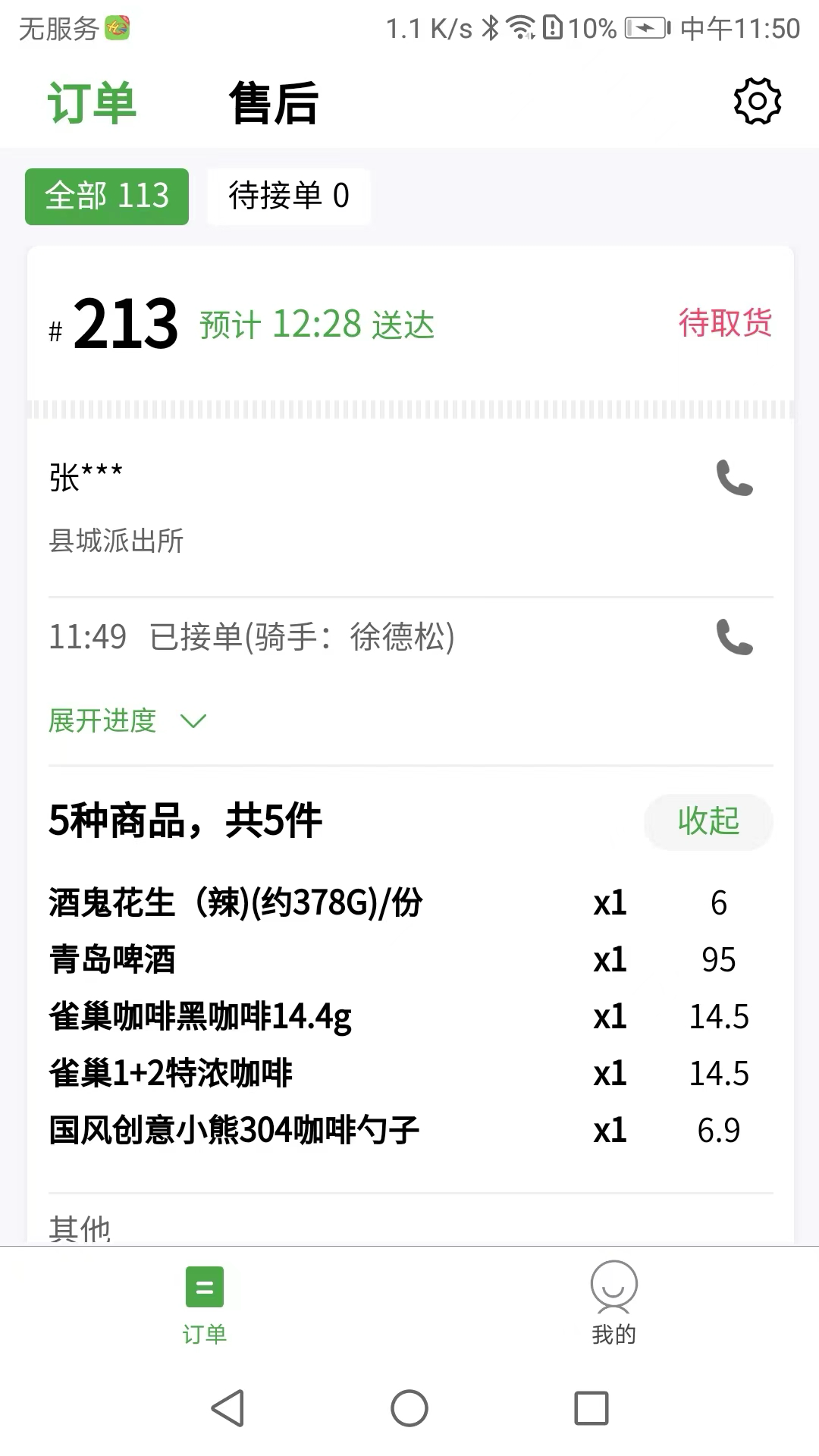
Task: Tap order number 213
Action: (x=121, y=322)
